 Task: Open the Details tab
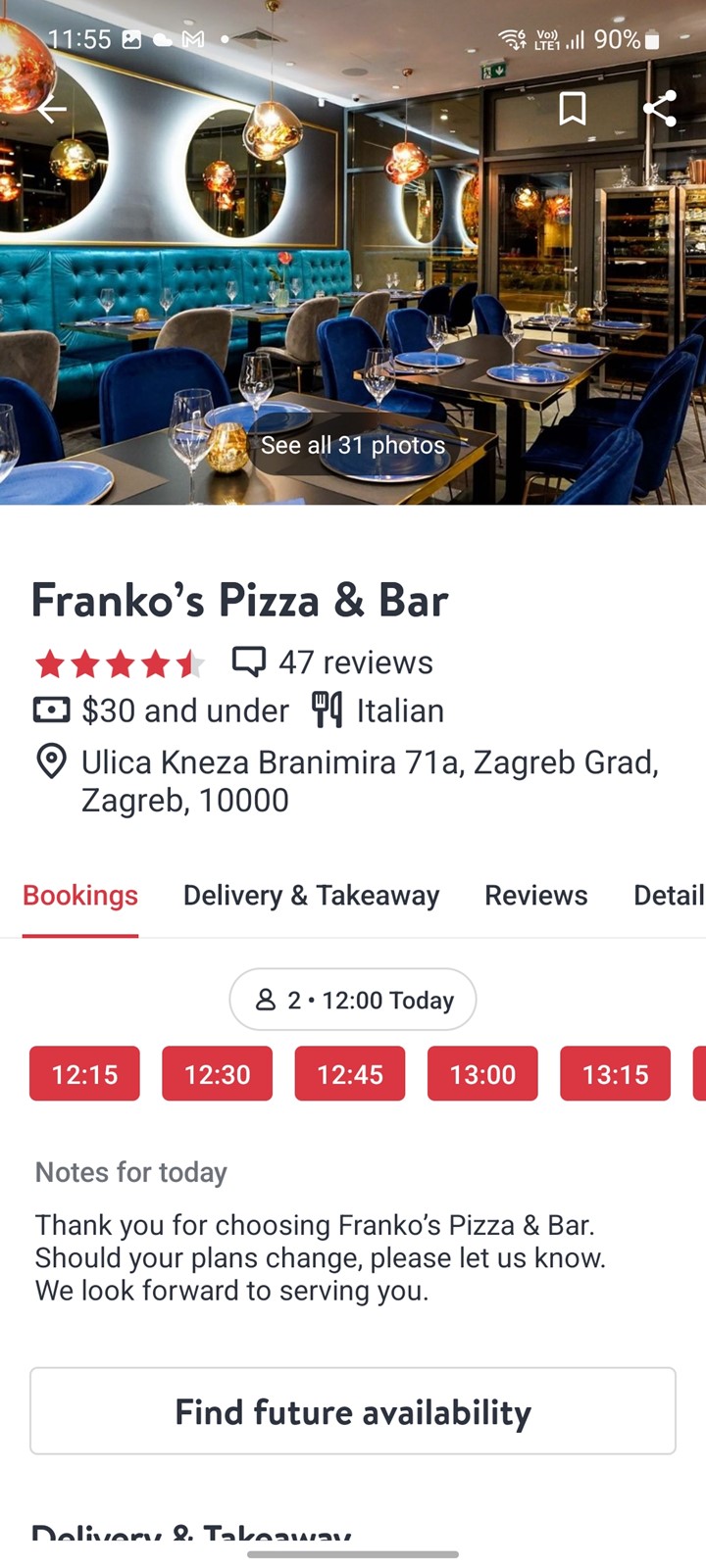tap(669, 895)
